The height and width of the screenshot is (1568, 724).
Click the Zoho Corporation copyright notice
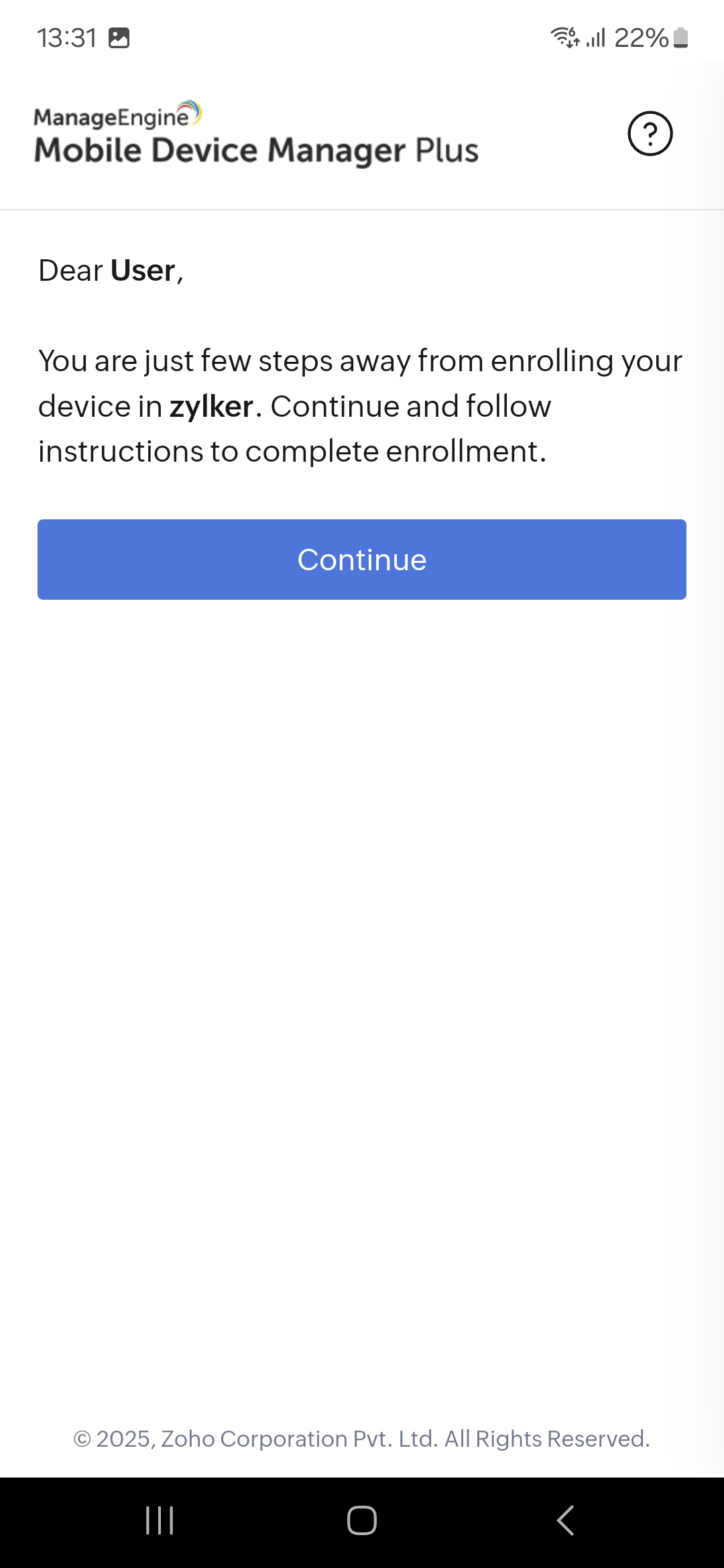(x=361, y=1438)
